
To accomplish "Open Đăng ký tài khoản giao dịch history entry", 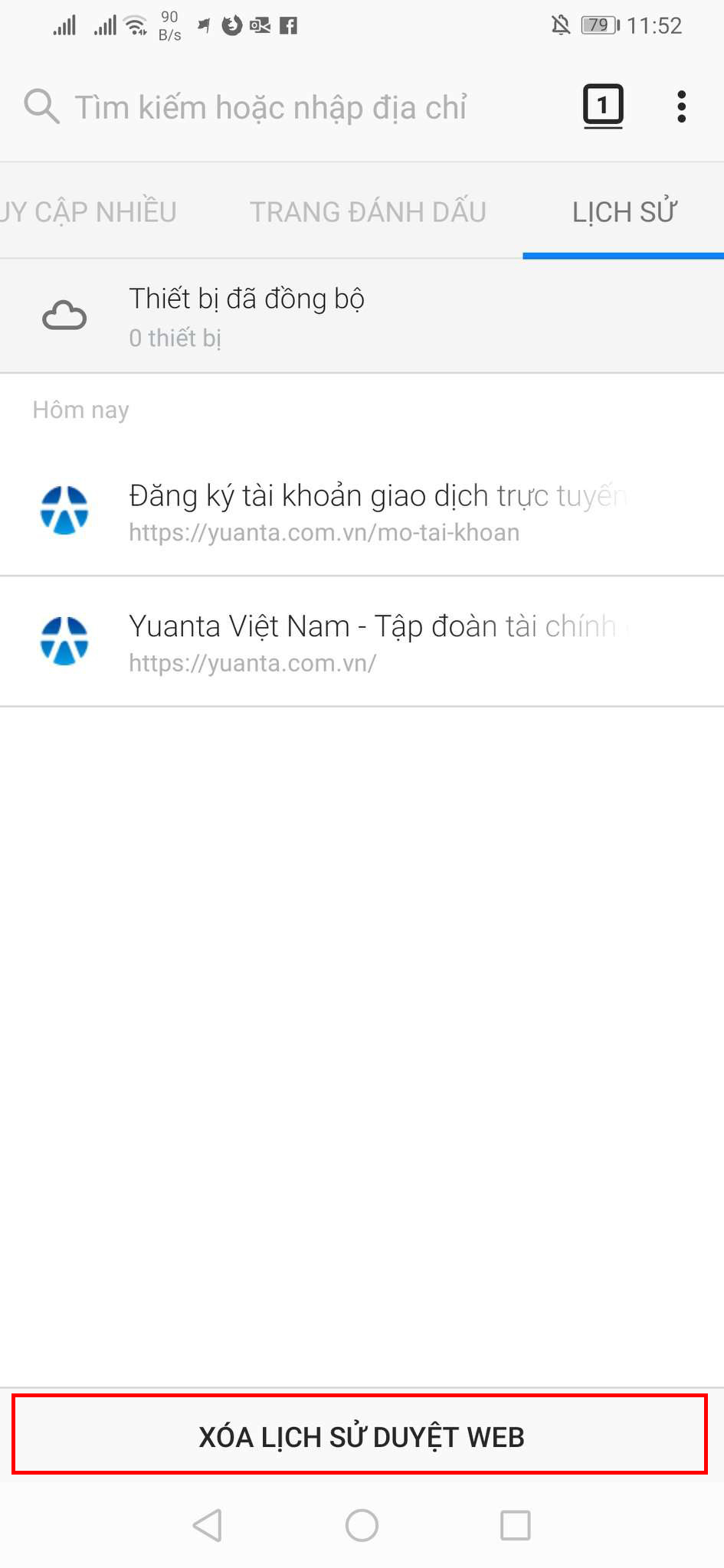I will click(x=362, y=511).
